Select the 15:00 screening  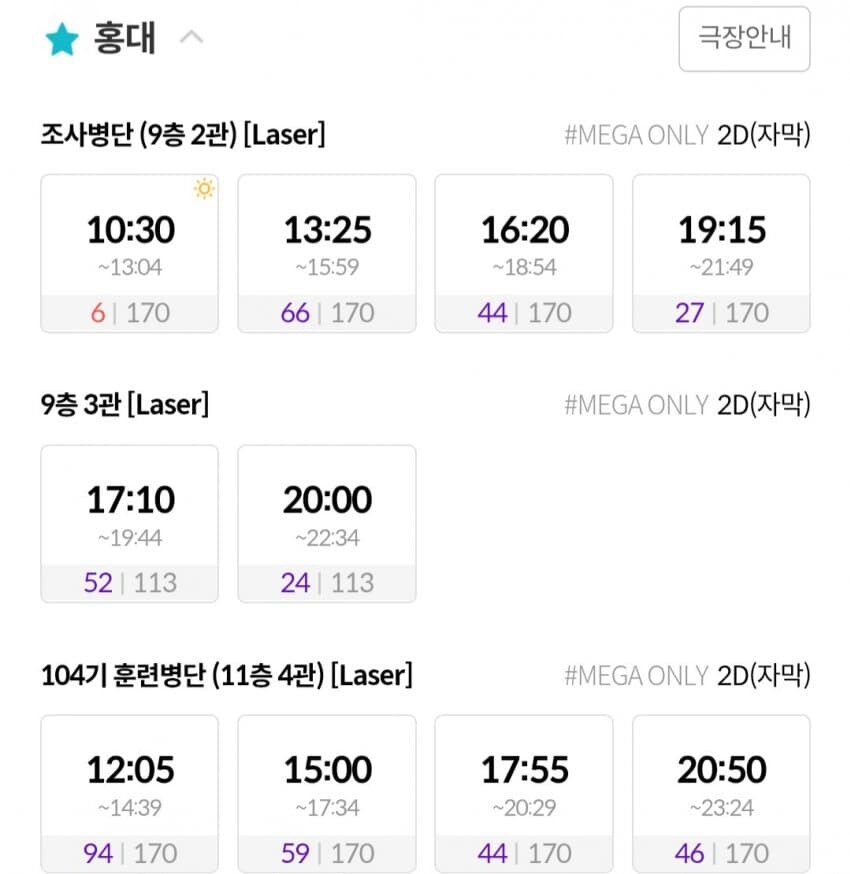[326, 793]
